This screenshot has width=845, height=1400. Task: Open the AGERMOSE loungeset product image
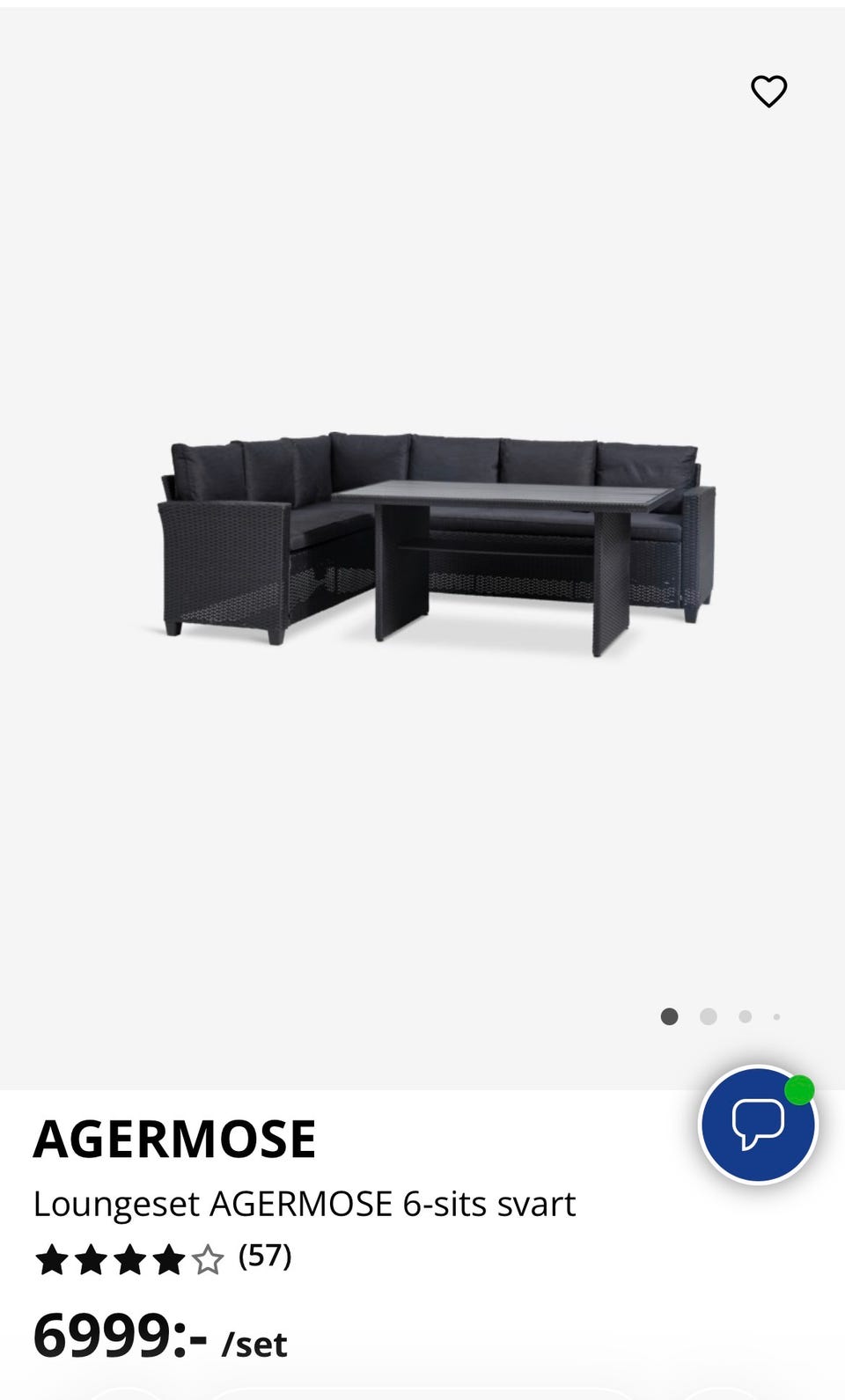437,541
